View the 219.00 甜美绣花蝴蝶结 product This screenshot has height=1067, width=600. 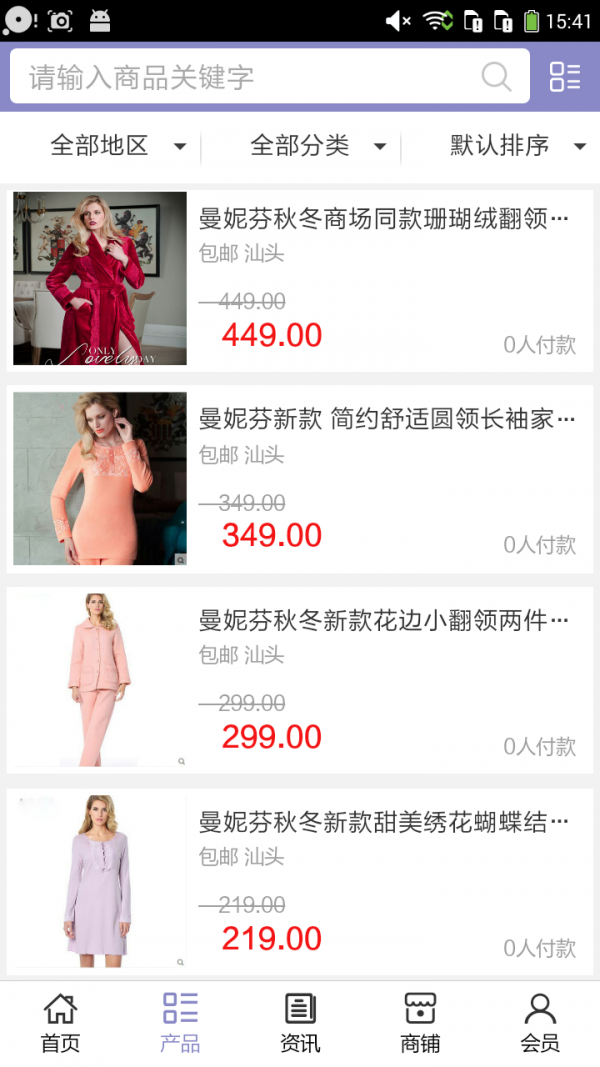[x=300, y=881]
